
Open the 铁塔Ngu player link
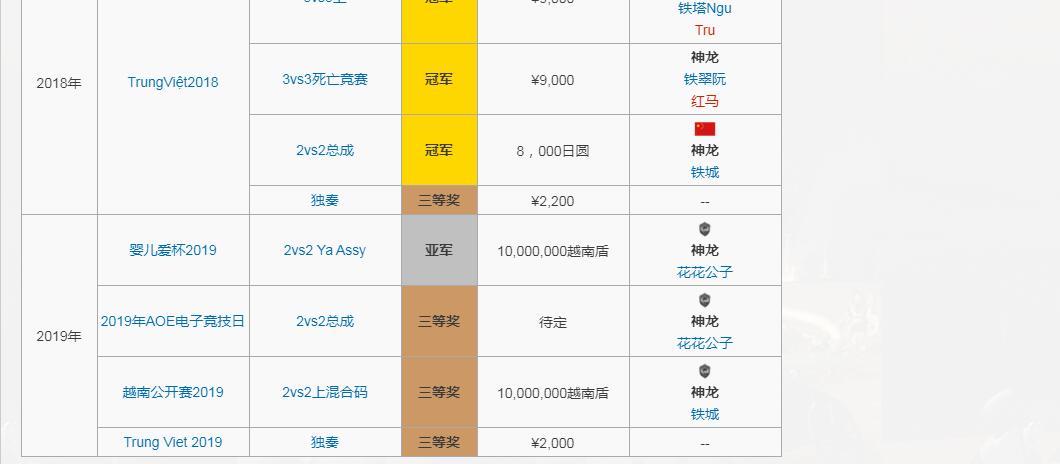705,8
